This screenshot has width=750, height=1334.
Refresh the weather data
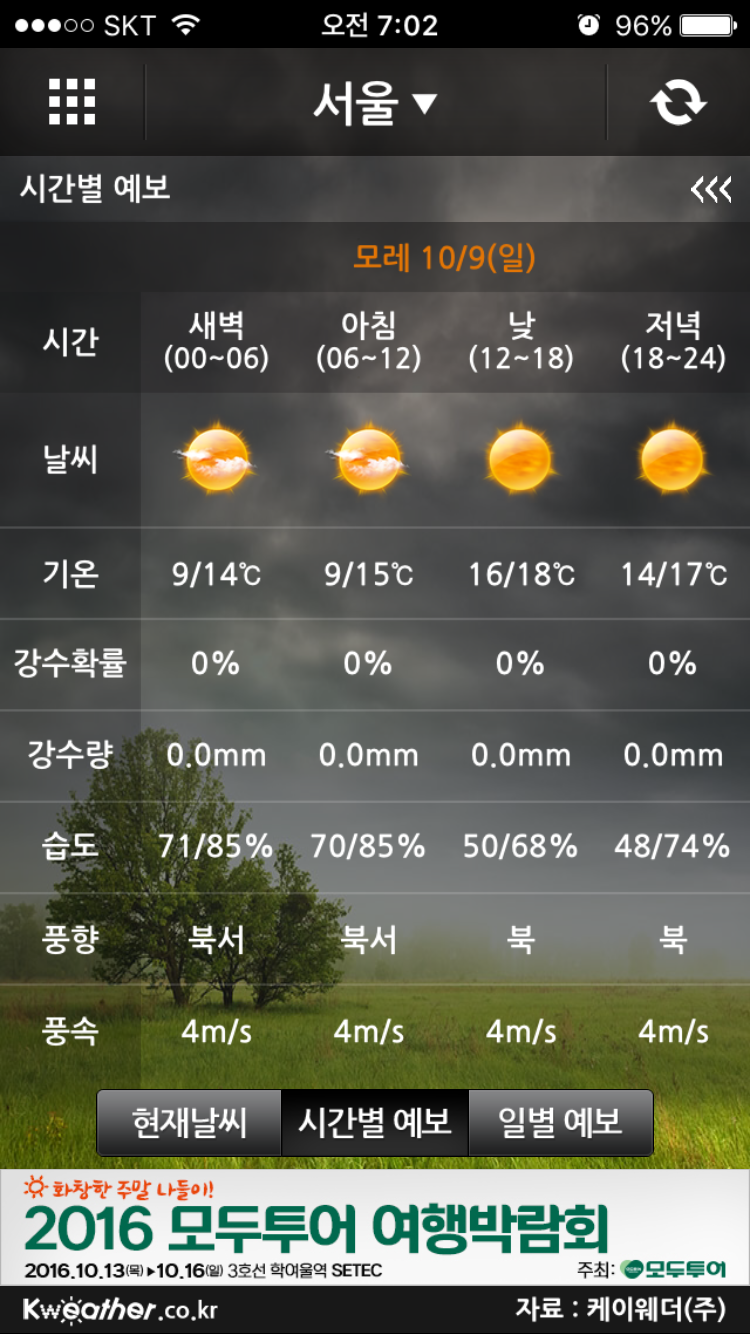tap(678, 103)
